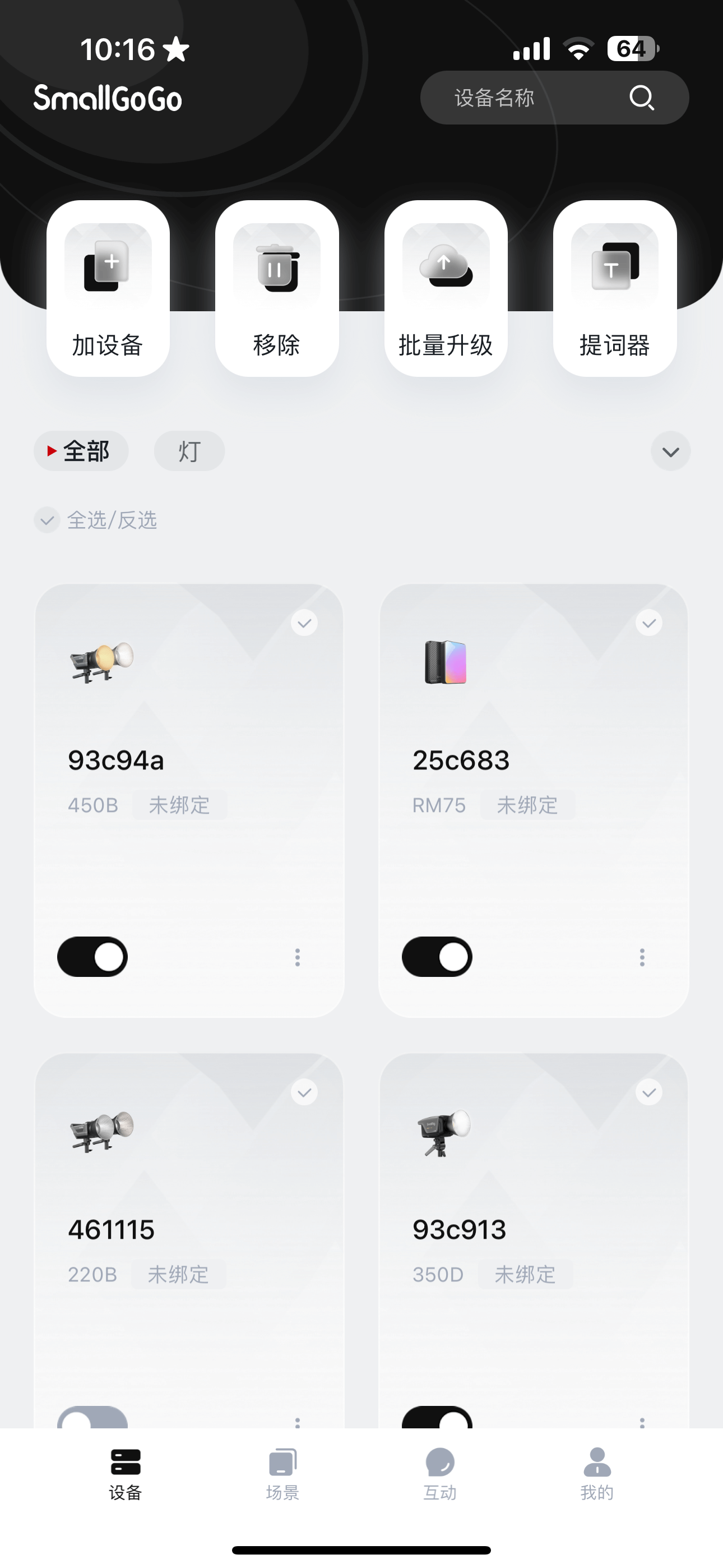Select checkbox on device 25c683
The image size is (723, 1568).
(x=649, y=622)
